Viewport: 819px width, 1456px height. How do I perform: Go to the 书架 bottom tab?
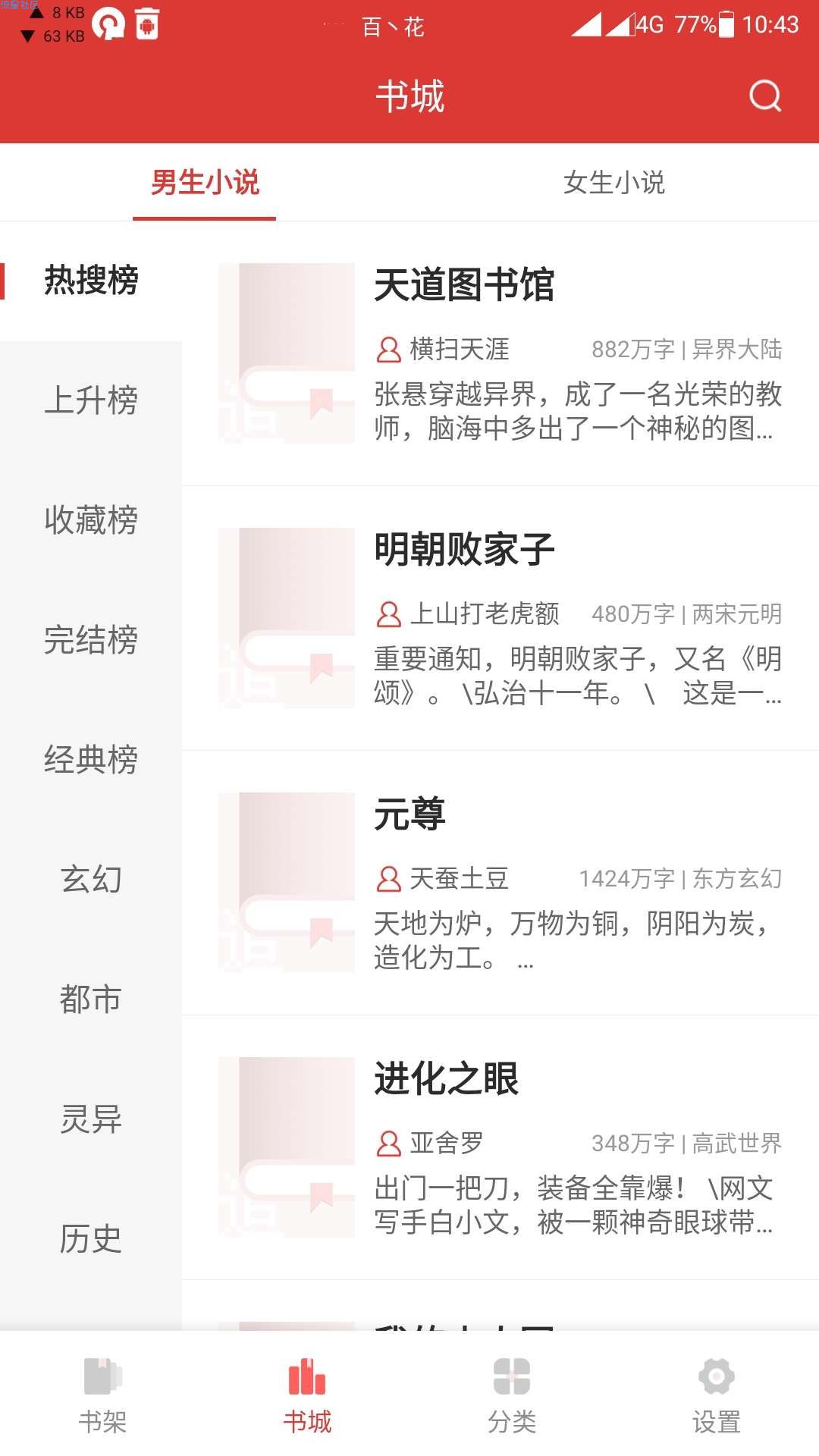tap(102, 1395)
